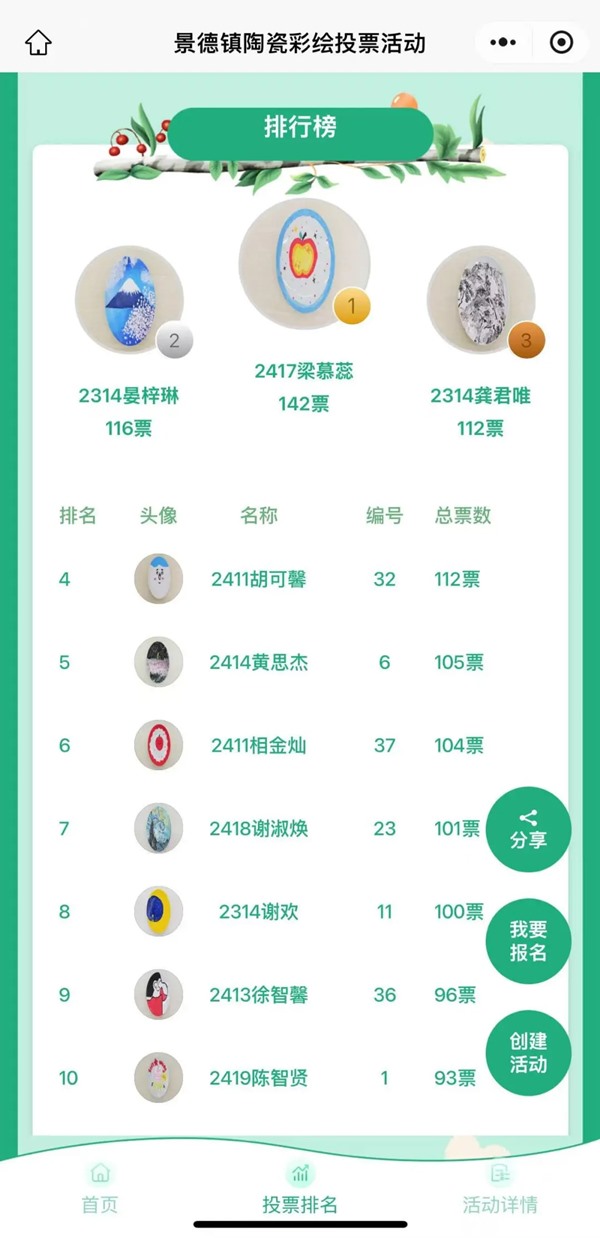Switch to the 首页 tab

100,1188
